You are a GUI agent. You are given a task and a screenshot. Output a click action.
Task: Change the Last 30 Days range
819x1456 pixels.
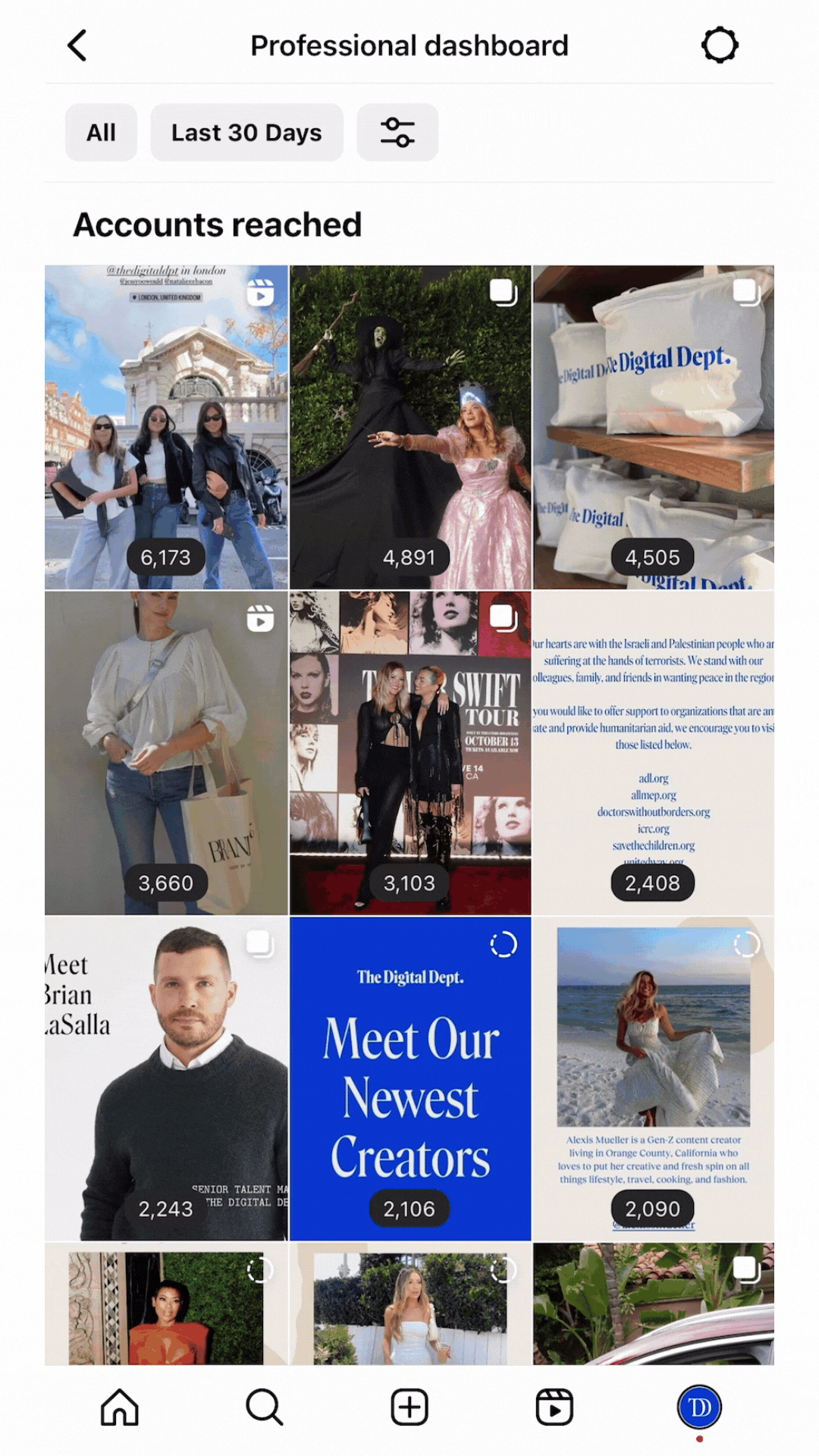(246, 133)
